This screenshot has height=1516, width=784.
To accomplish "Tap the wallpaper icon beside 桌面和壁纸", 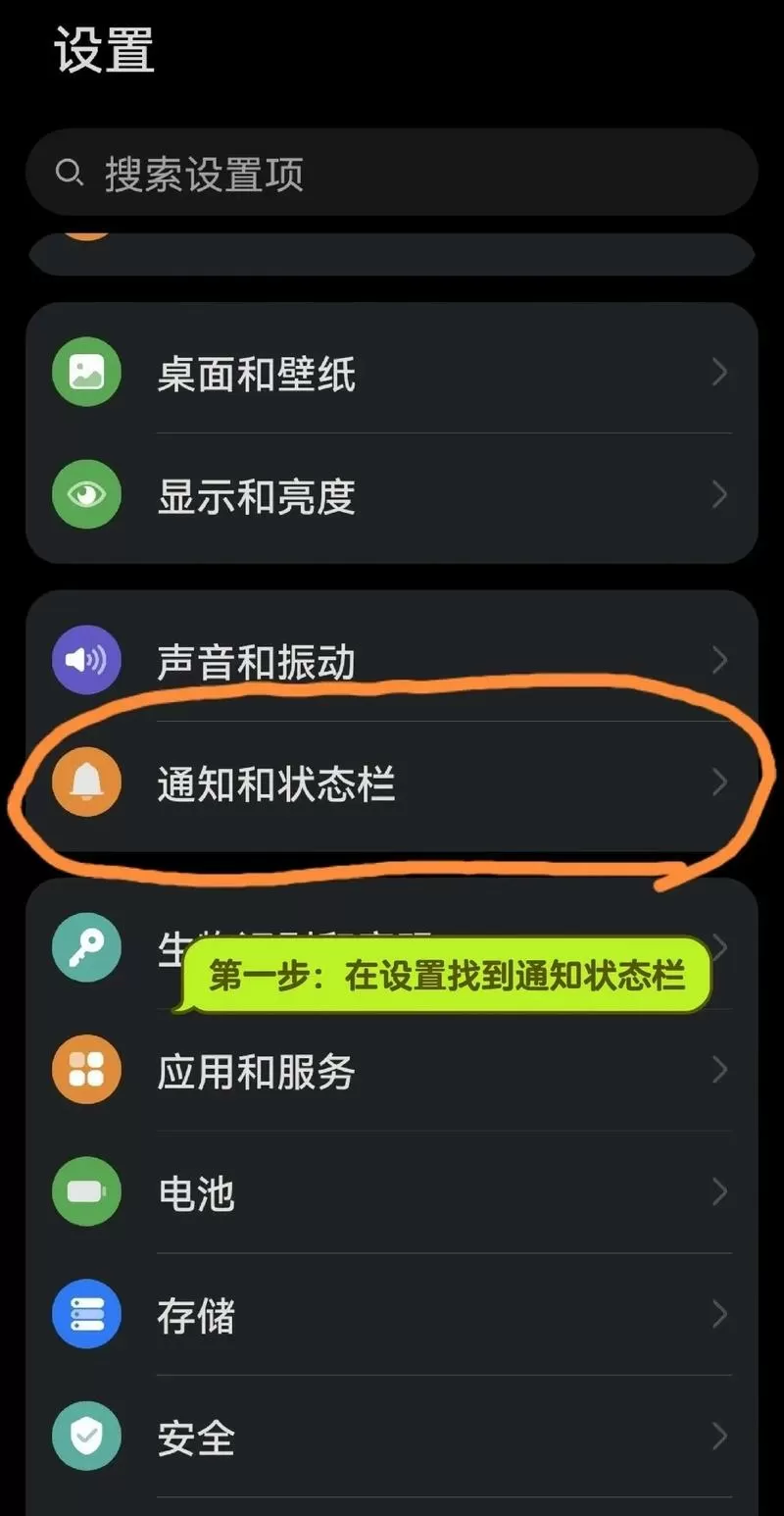I will (x=85, y=373).
